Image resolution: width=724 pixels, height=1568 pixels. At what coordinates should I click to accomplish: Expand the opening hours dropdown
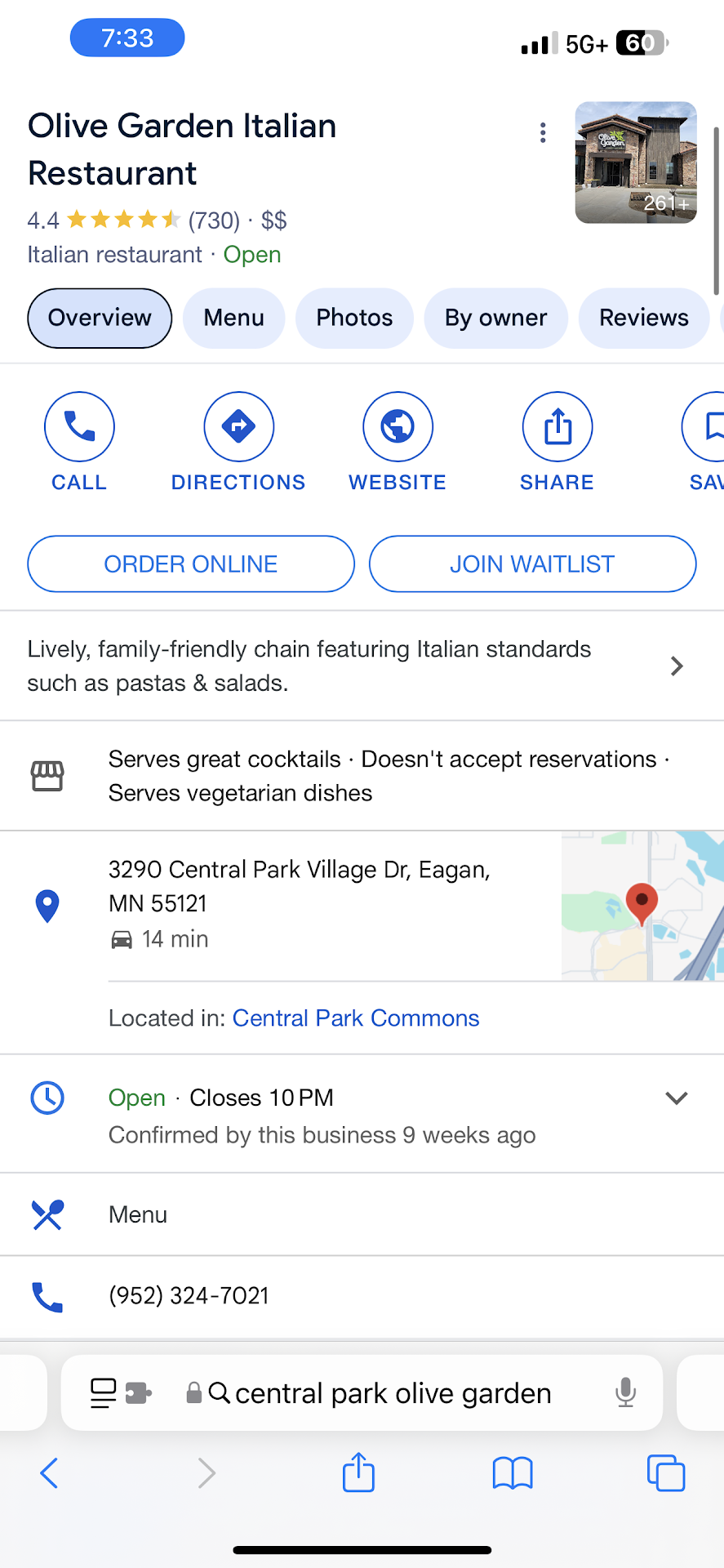[676, 1098]
